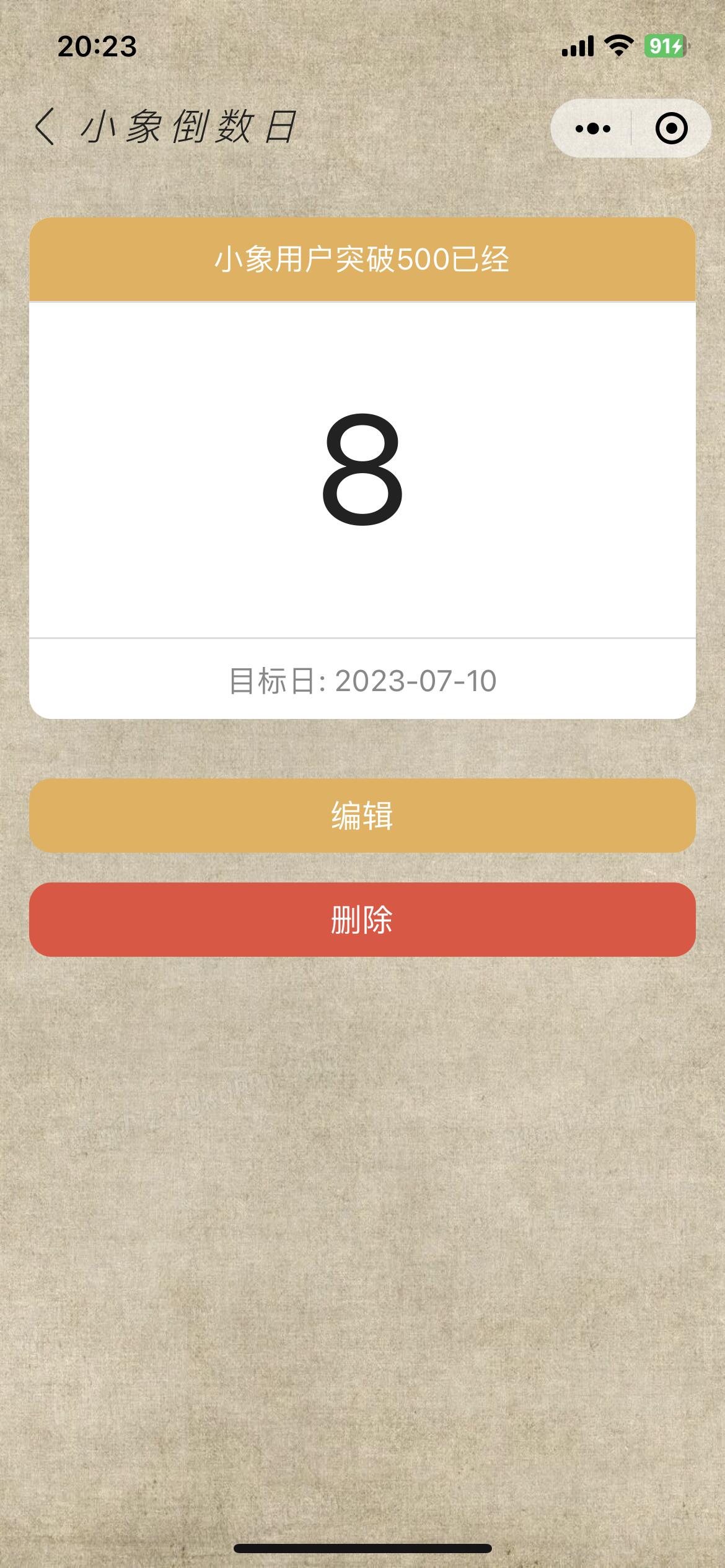The image size is (725, 1568).
Task: Open the mini program more options menu
Action: [x=592, y=129]
